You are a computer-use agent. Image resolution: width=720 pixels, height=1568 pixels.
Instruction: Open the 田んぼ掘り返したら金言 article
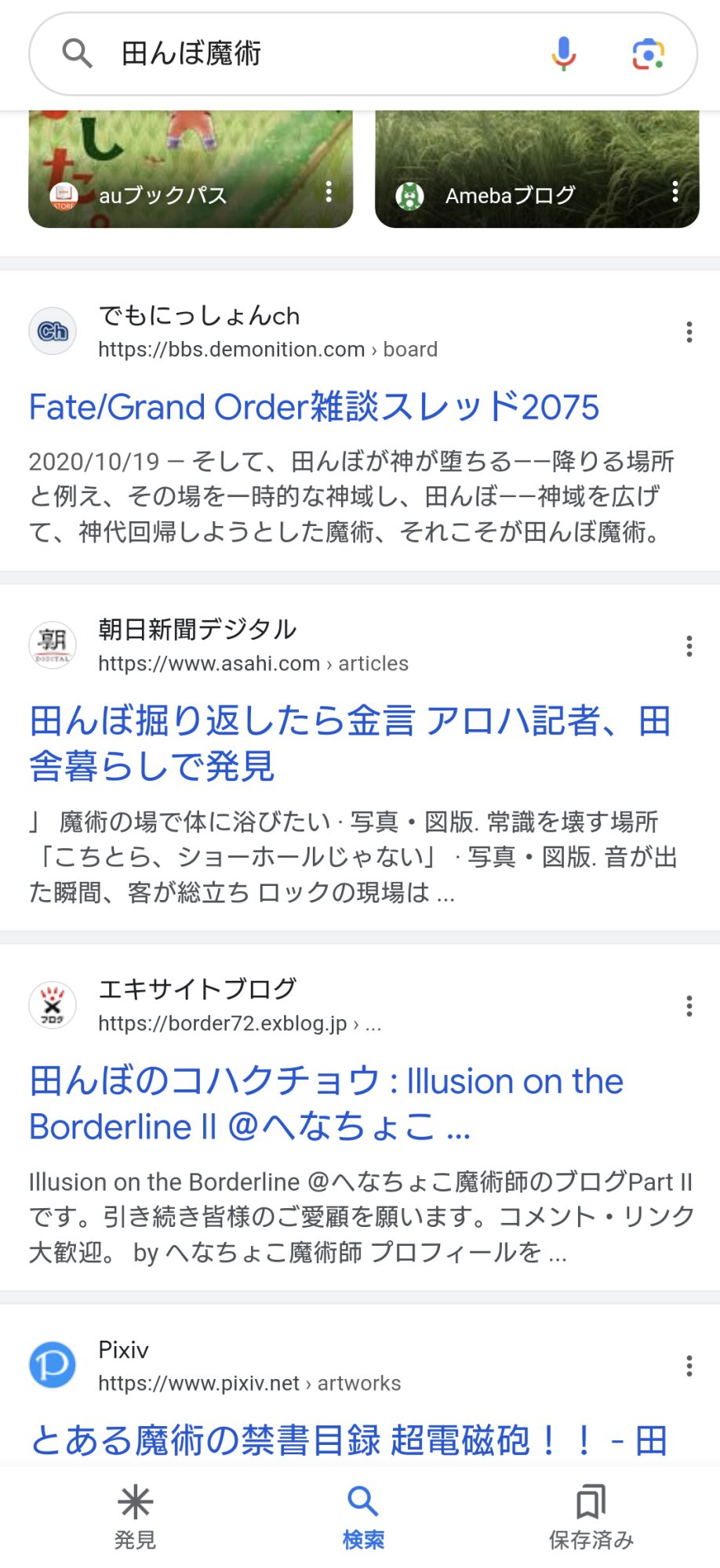349,743
